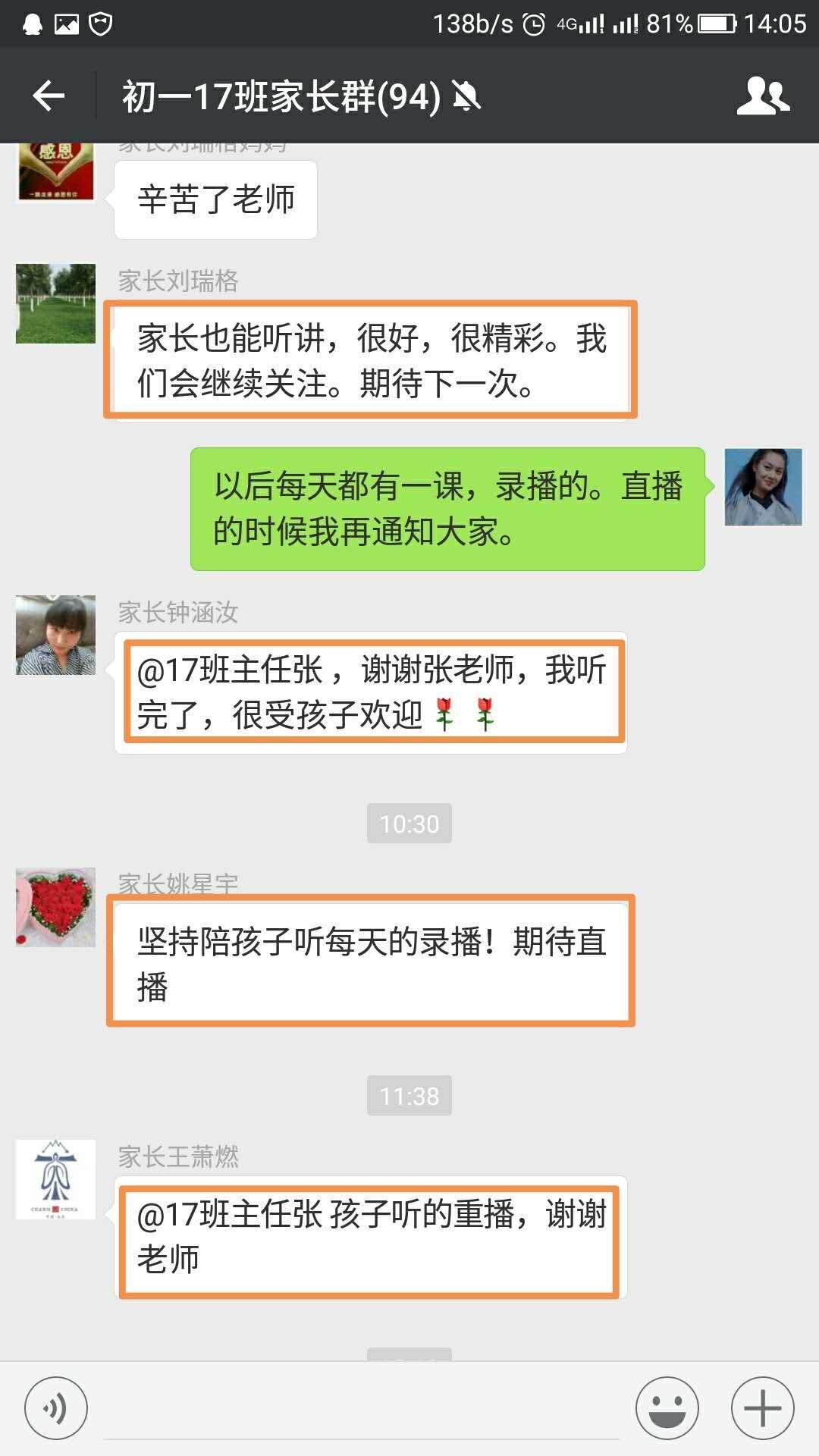Switch to voice input mode

point(56,1408)
